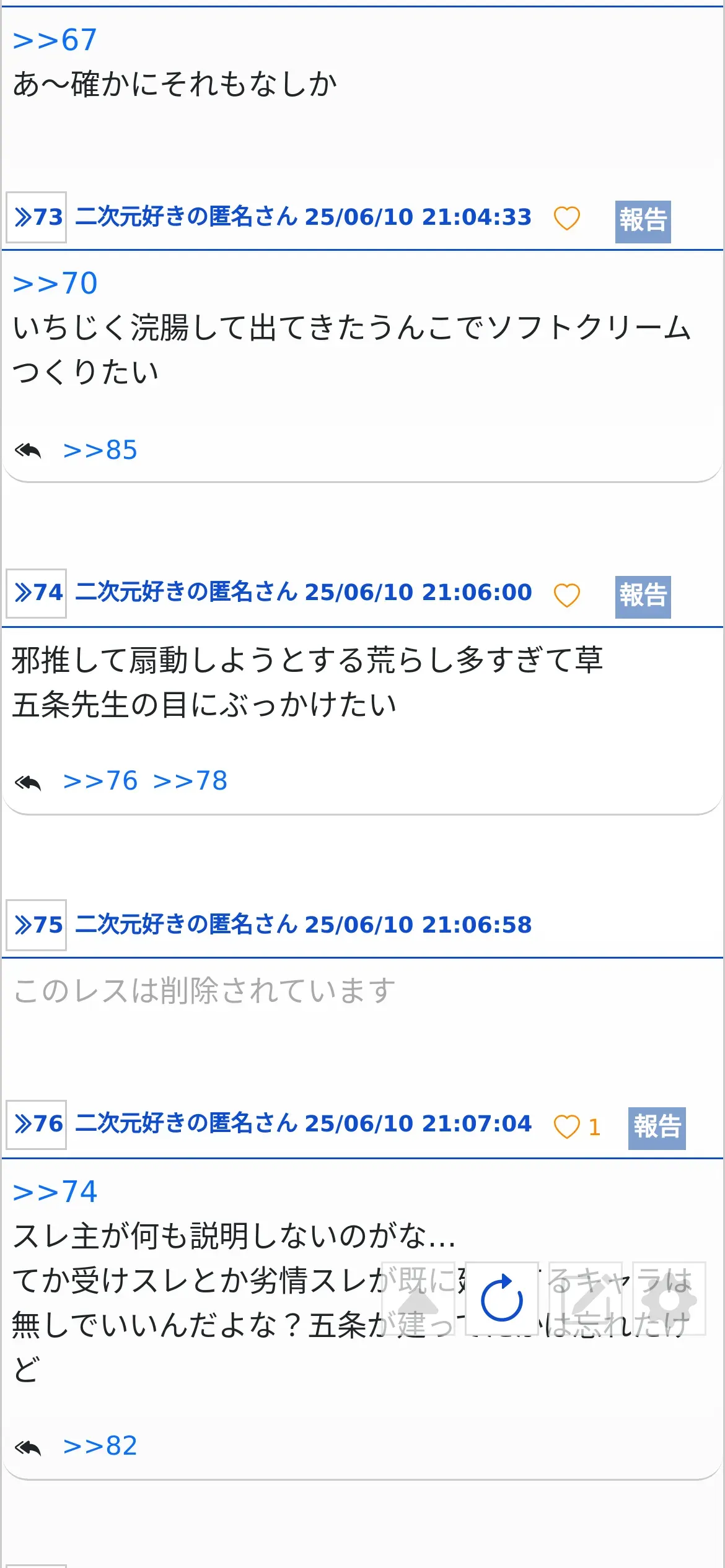Select the post number 76 box
The width and height of the screenshot is (725, 1568).
pos(37,1124)
